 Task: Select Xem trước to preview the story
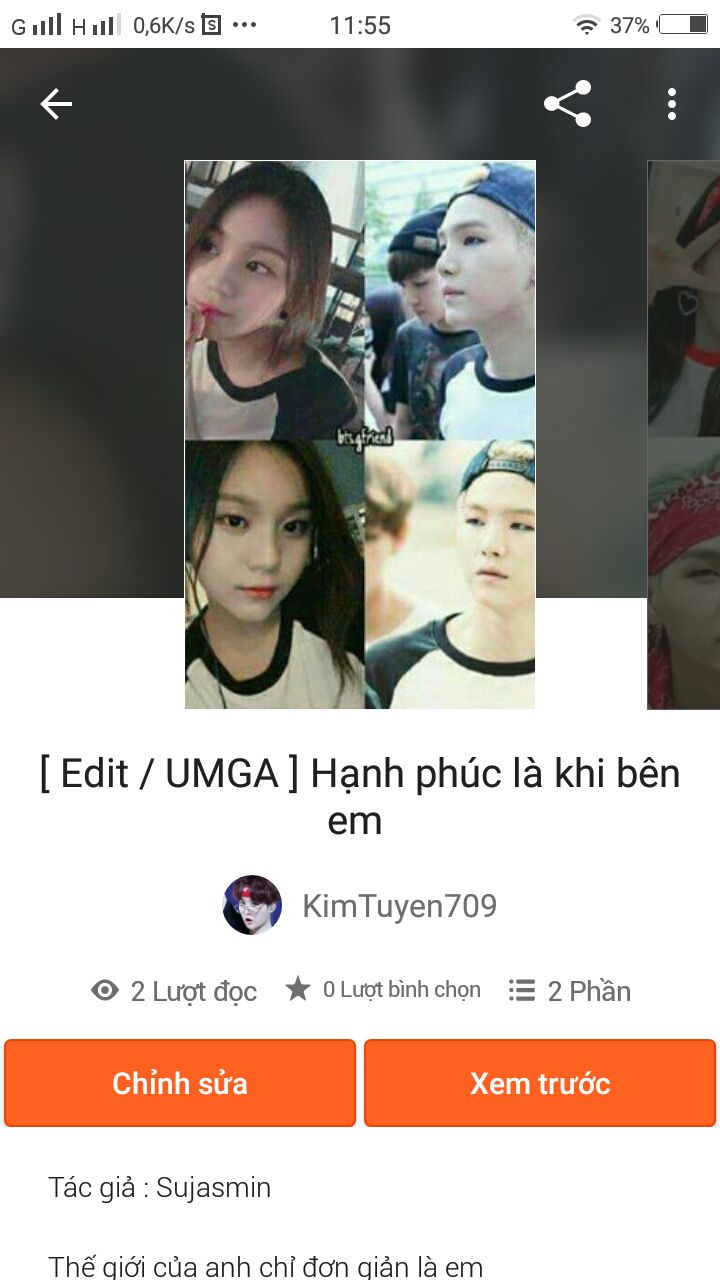coord(540,1083)
